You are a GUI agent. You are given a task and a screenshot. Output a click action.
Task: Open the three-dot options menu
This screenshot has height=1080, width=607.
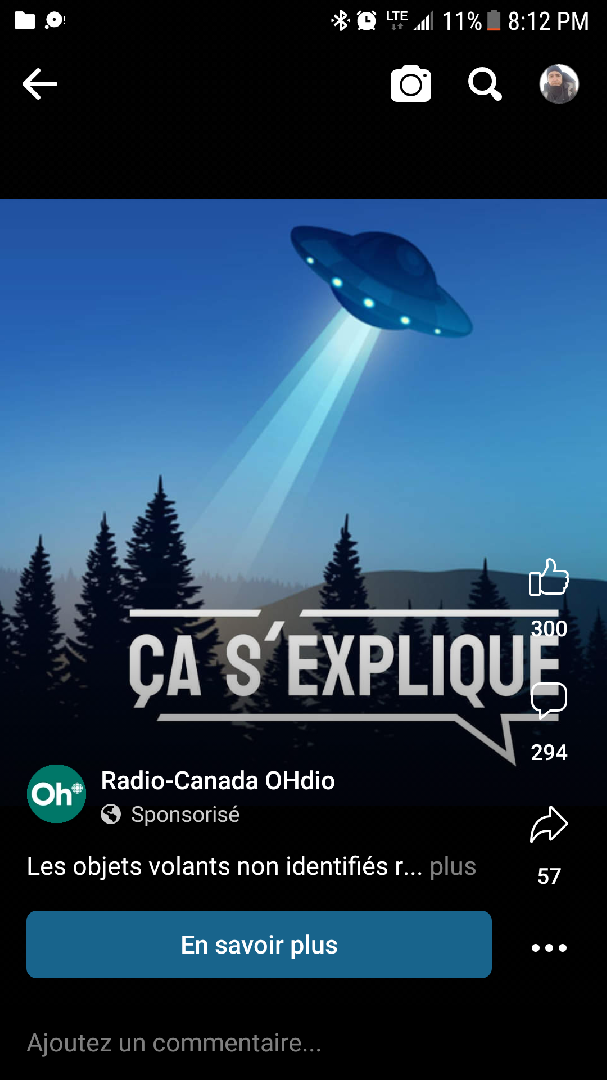click(x=549, y=948)
